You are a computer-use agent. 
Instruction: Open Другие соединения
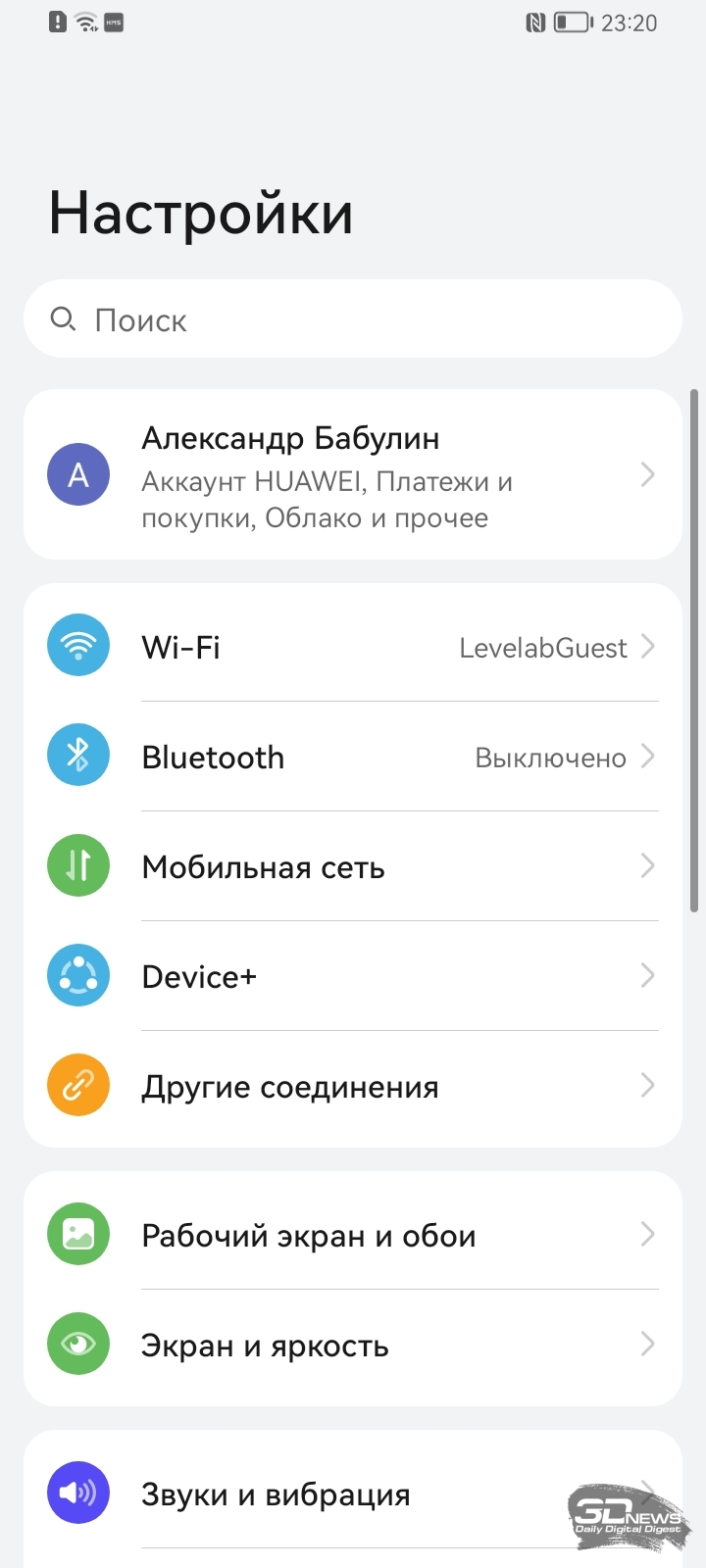(x=353, y=1086)
